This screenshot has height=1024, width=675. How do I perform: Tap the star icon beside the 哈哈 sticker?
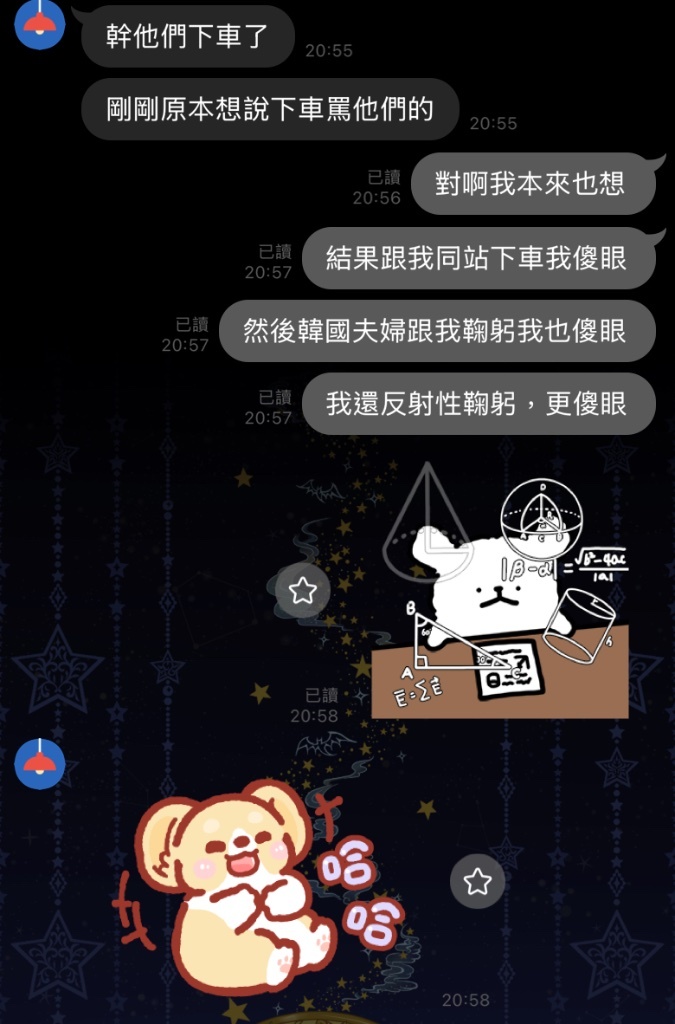[477, 882]
